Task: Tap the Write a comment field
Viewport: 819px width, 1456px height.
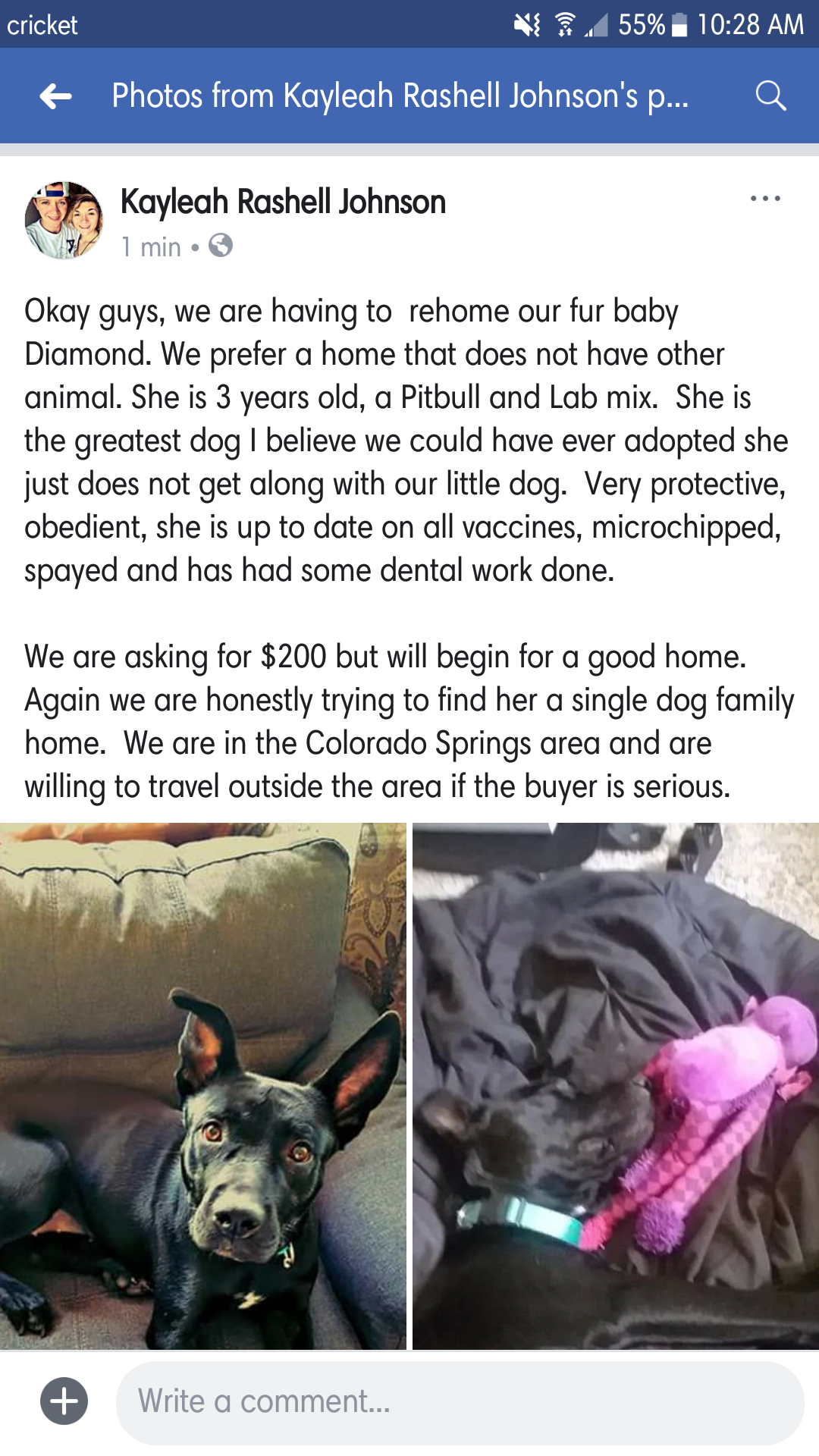Action: point(459,1402)
